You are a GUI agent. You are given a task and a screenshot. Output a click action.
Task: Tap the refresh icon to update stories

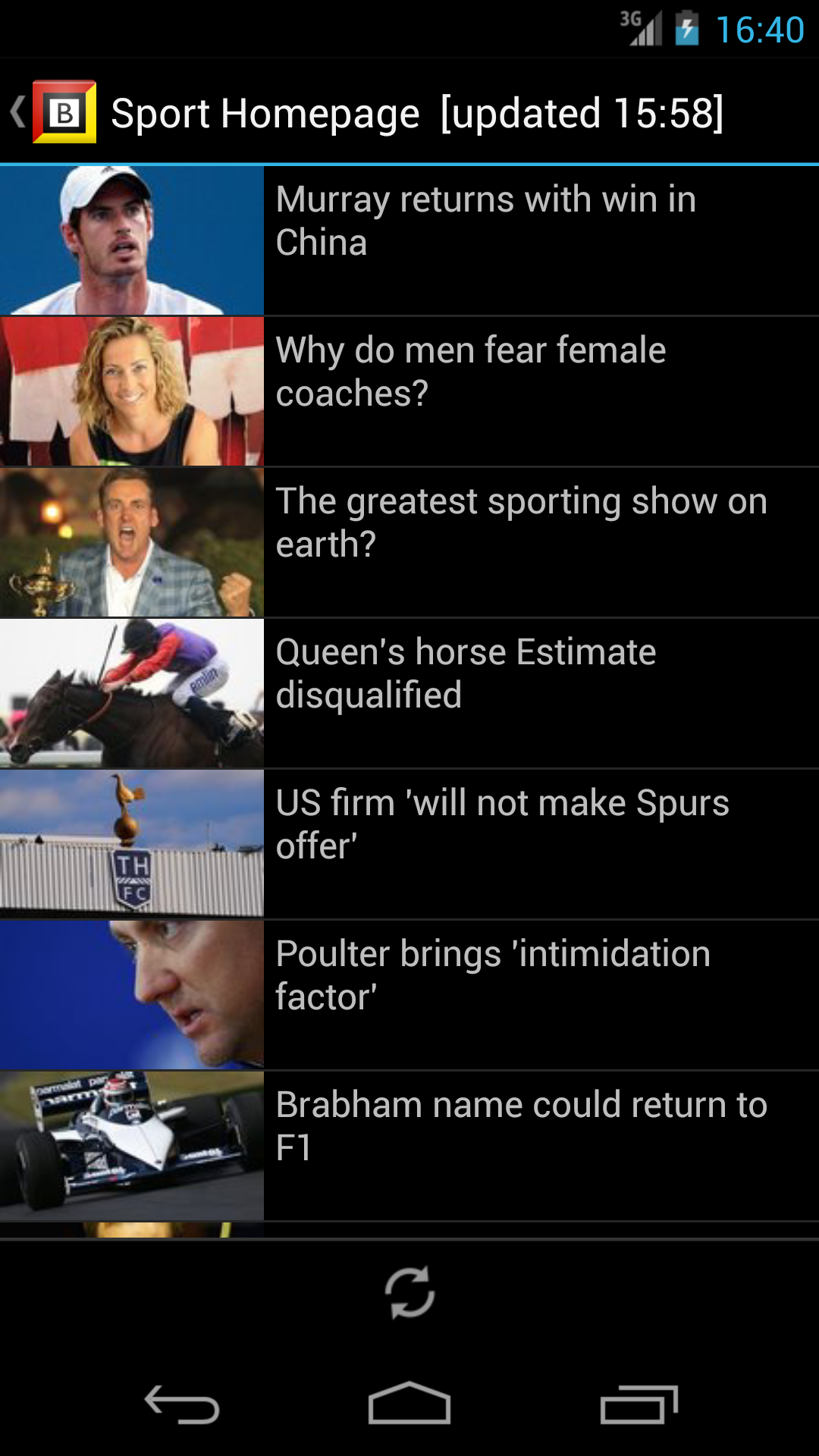[409, 1293]
